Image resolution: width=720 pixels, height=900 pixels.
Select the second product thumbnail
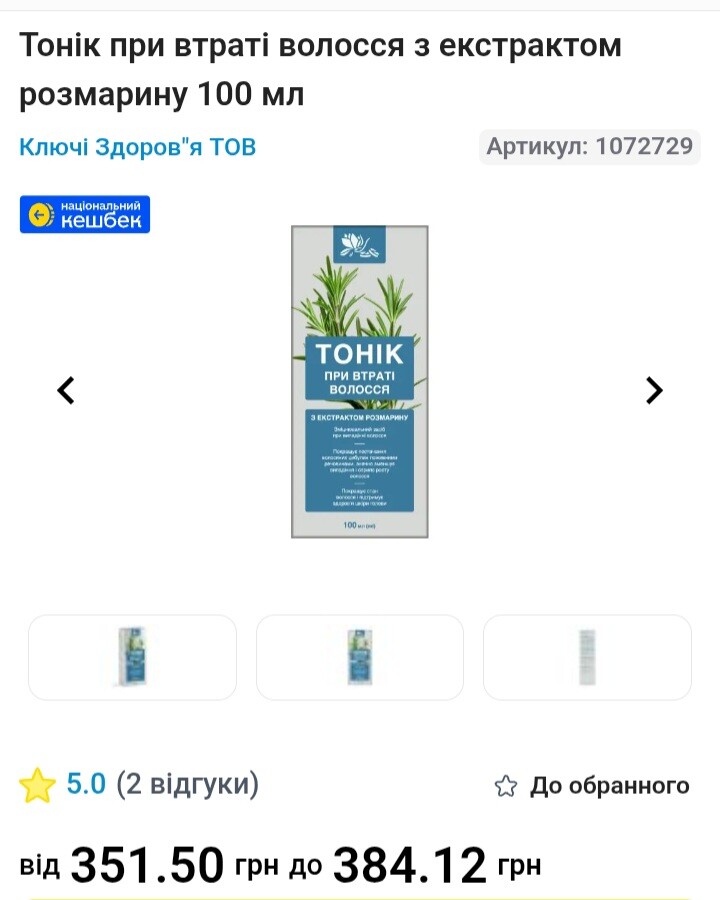[360, 657]
